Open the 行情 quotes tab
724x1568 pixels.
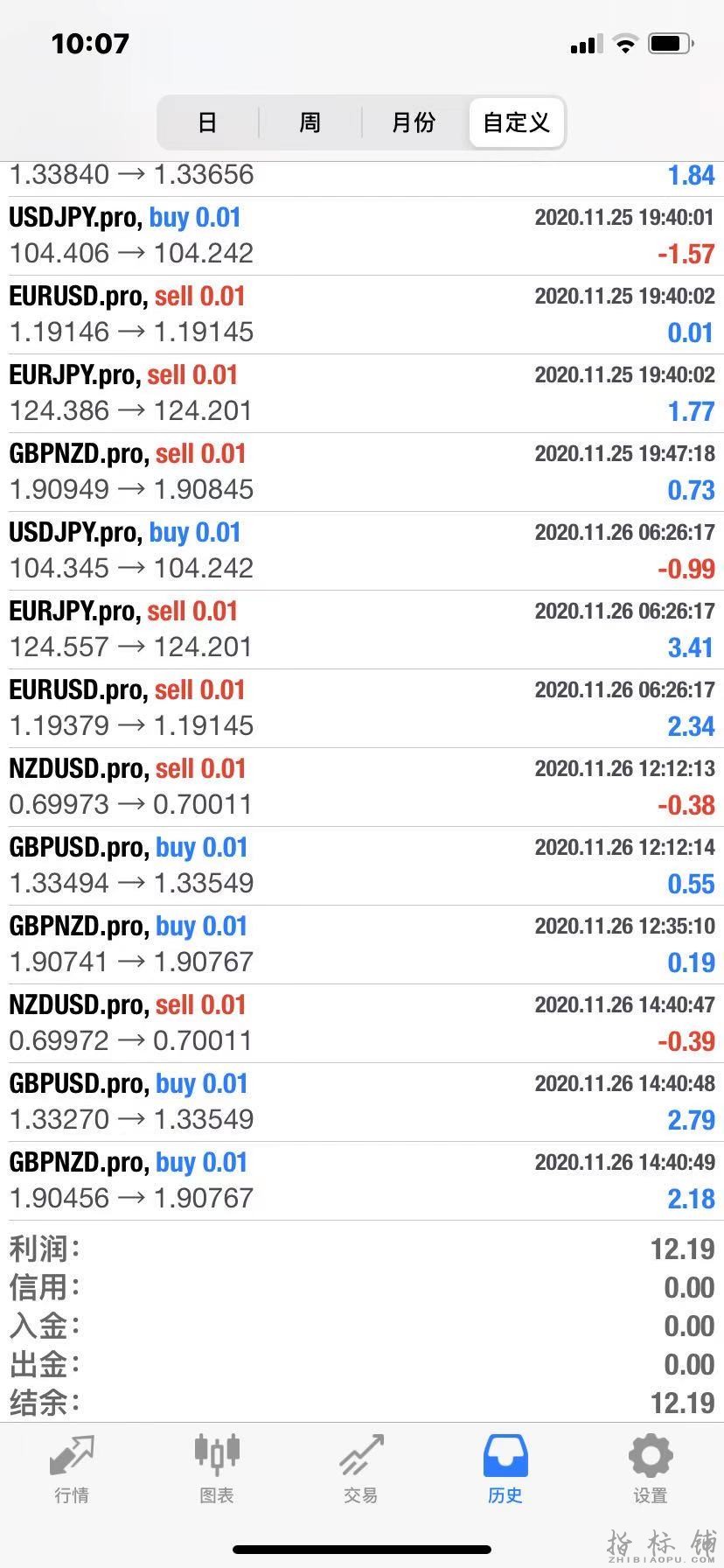(72, 1470)
